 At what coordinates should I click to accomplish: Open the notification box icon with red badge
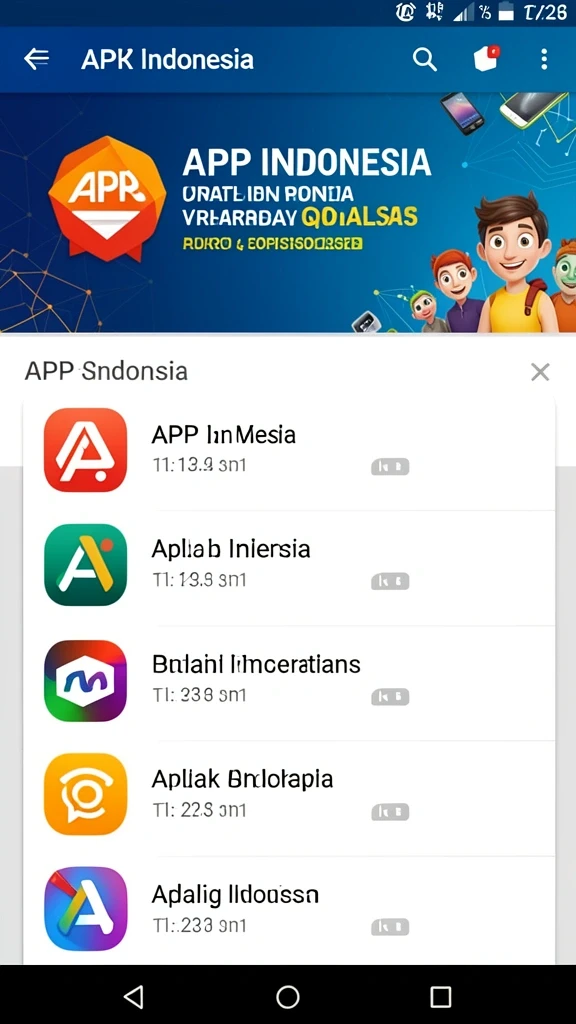(487, 59)
